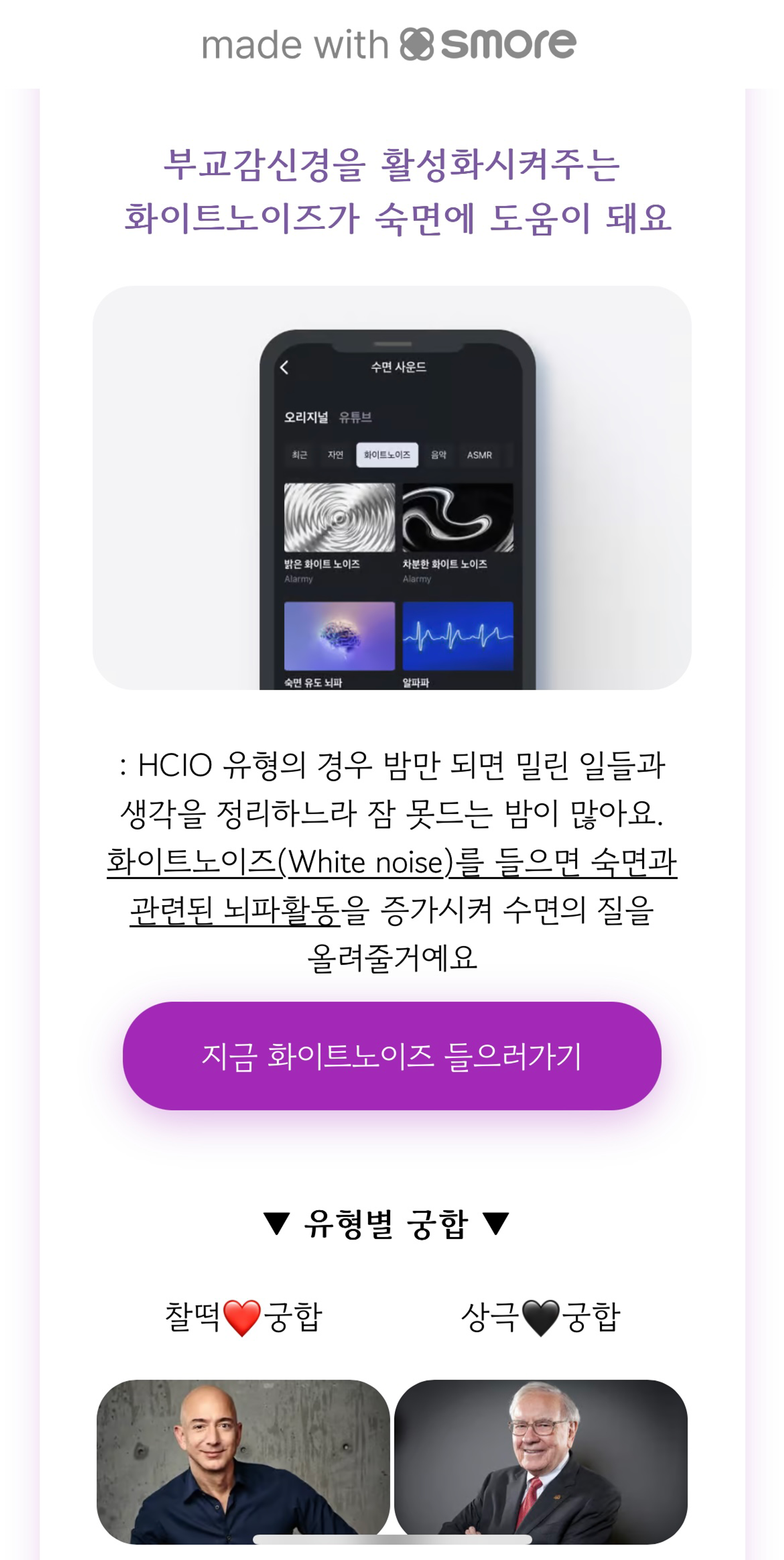The height and width of the screenshot is (1560, 784).
Task: Open the 상극궁합 type card
Action: 541,1461
